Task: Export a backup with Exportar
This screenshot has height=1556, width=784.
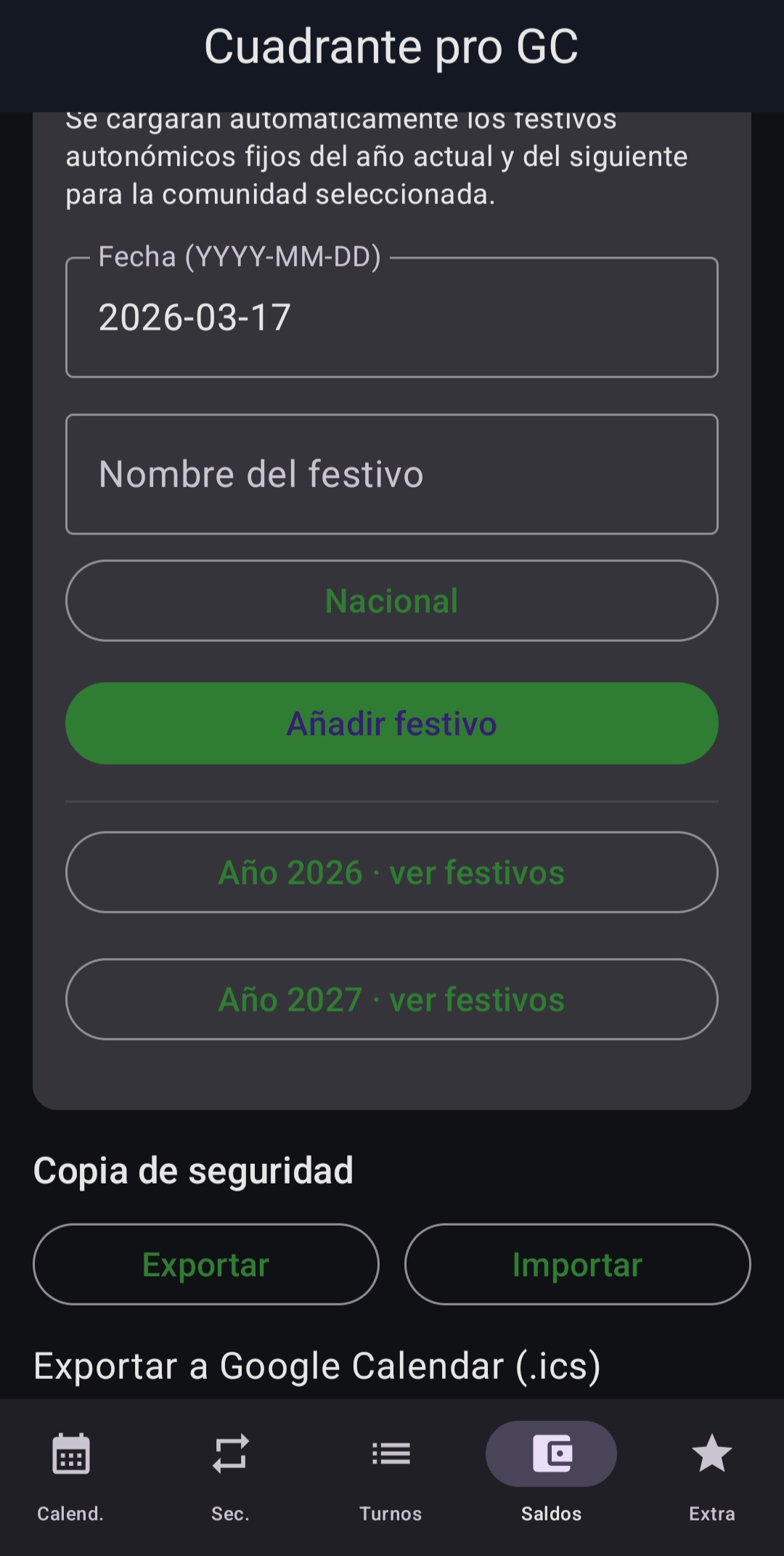Action: coord(206,1264)
